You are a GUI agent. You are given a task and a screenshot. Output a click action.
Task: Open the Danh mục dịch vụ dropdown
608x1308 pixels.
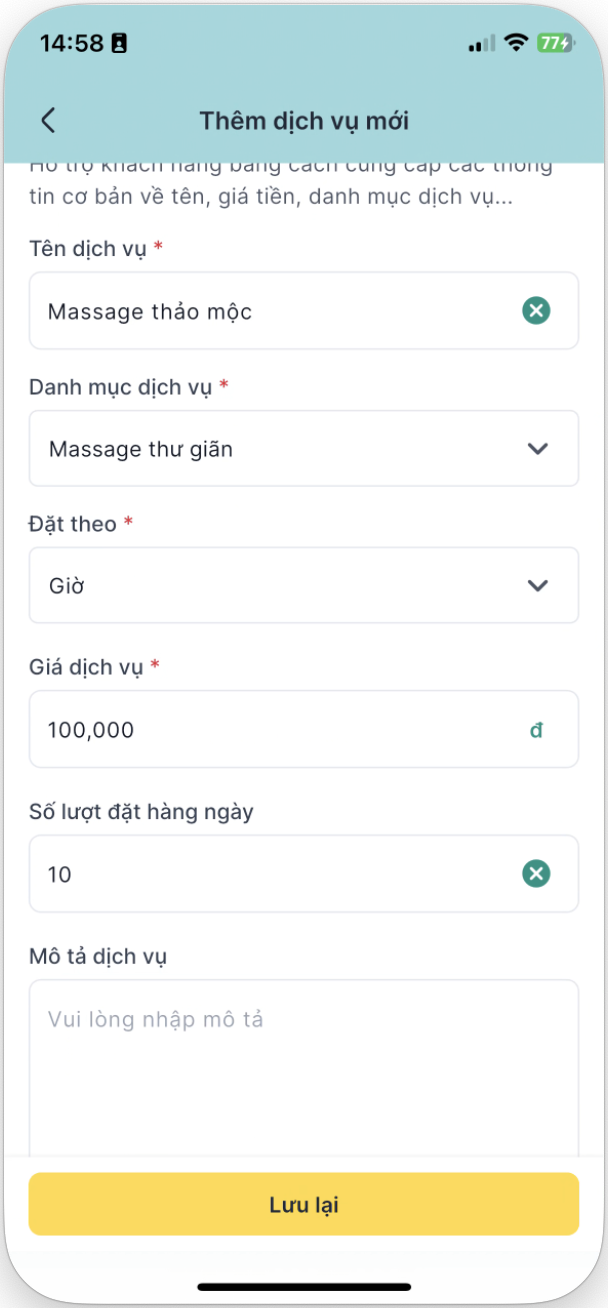304,449
